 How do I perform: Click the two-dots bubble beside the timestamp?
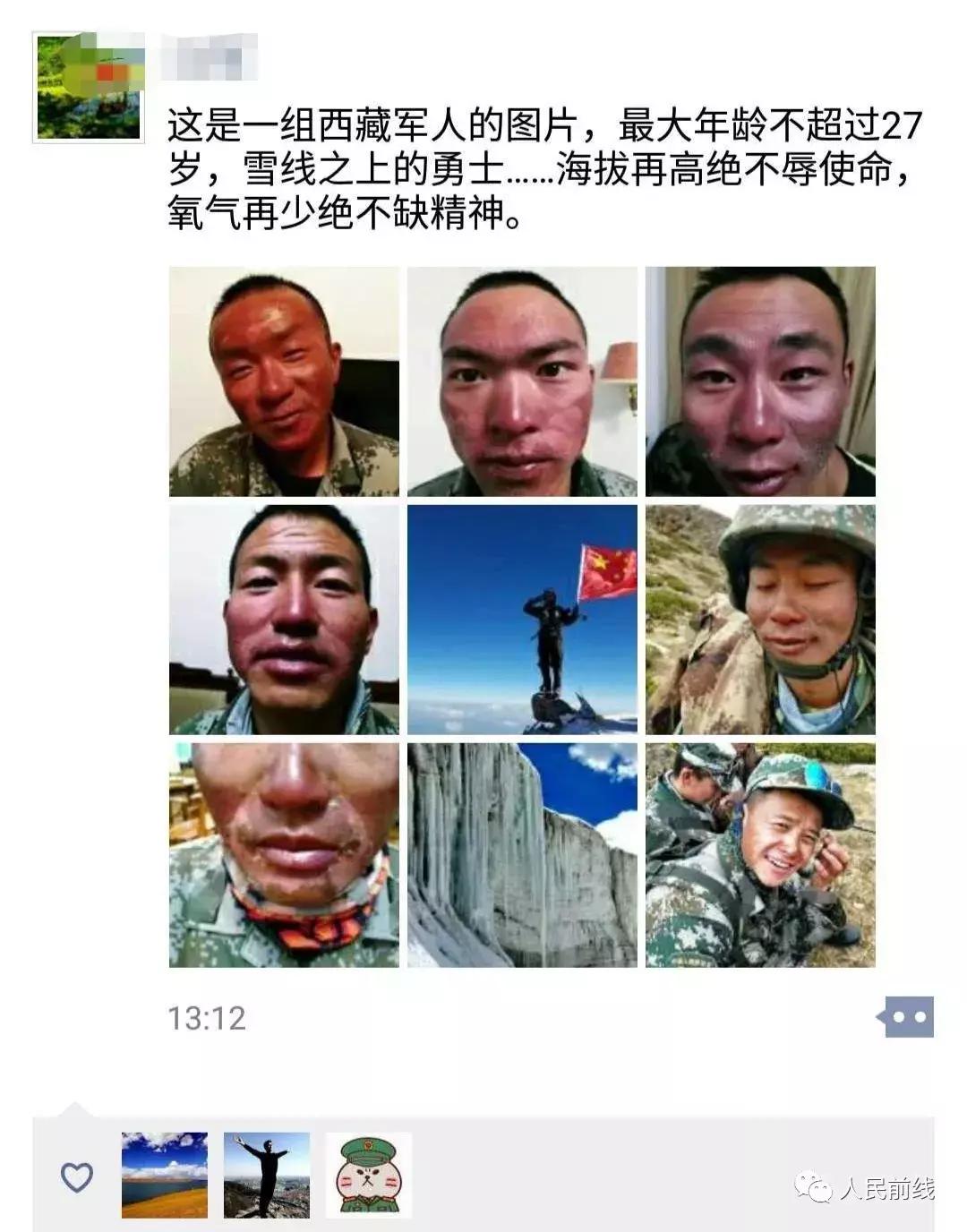pos(910,1018)
